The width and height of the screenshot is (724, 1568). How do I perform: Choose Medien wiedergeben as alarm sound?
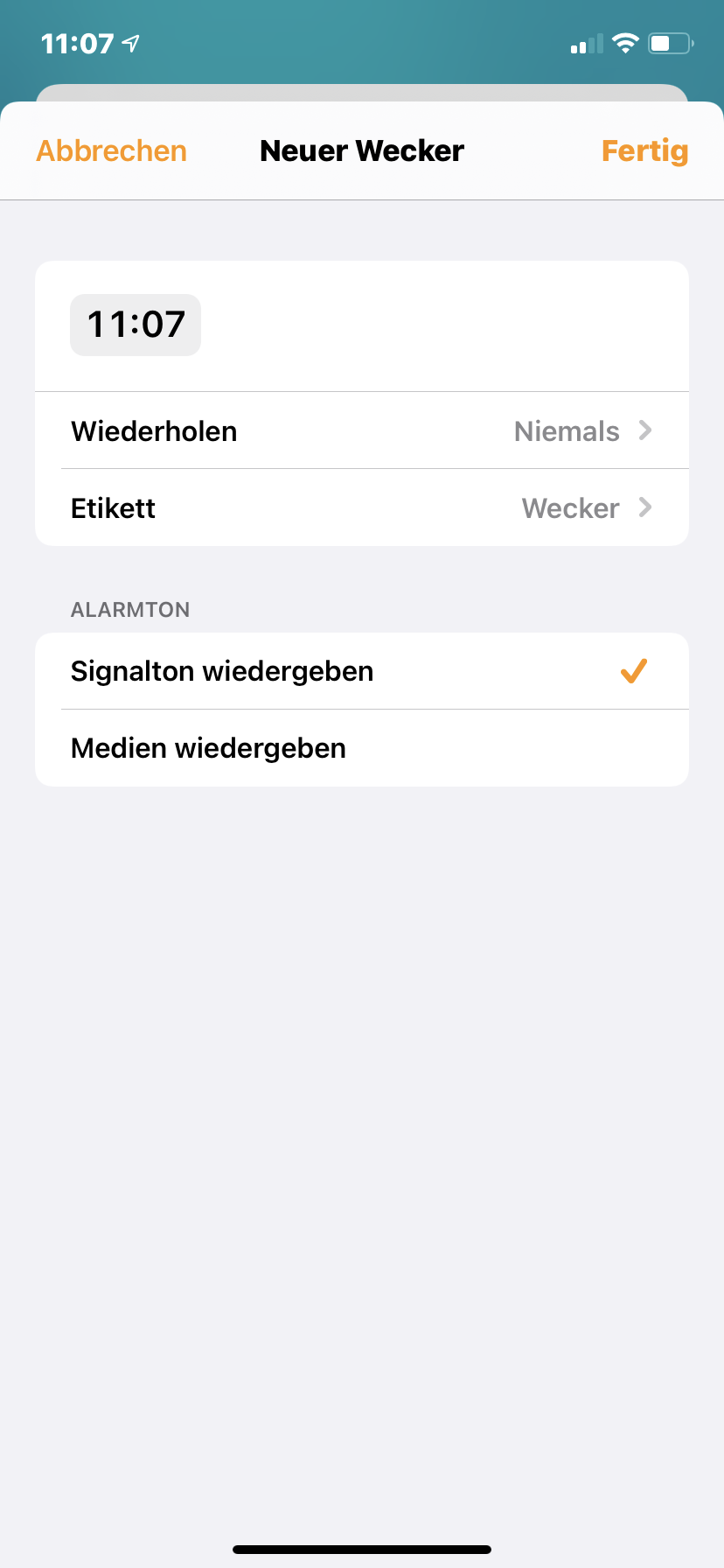coord(362,748)
